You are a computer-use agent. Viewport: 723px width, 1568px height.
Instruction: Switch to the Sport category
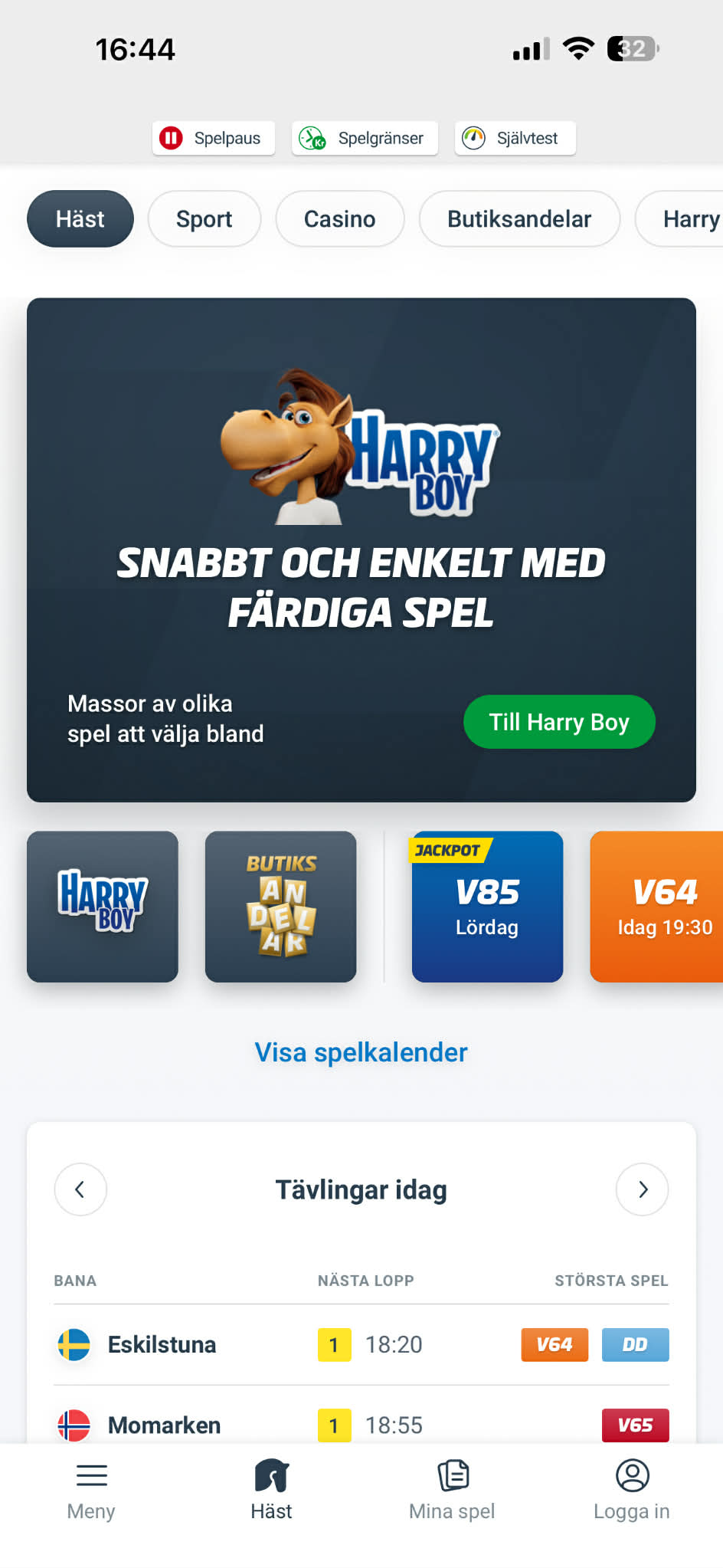[x=204, y=219]
